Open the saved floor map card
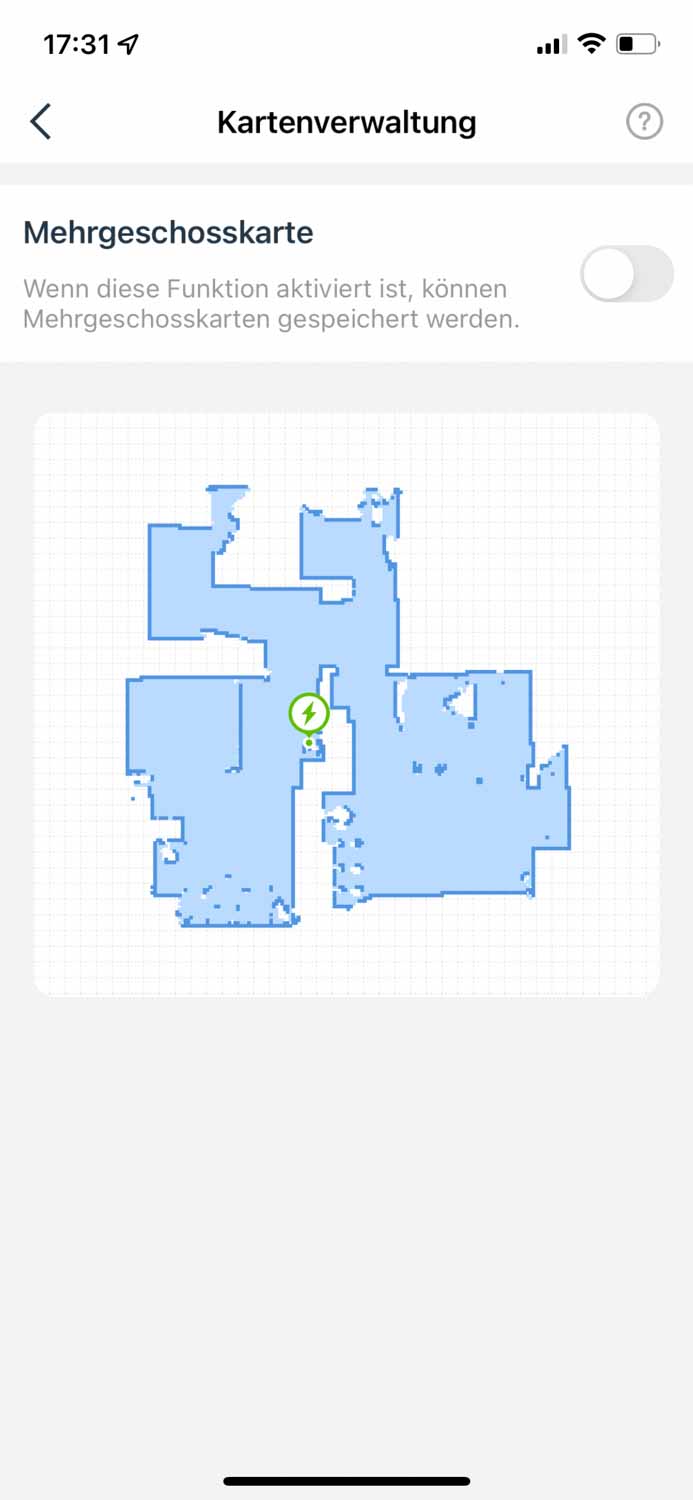Viewport: 693px width, 1500px height. point(346,704)
